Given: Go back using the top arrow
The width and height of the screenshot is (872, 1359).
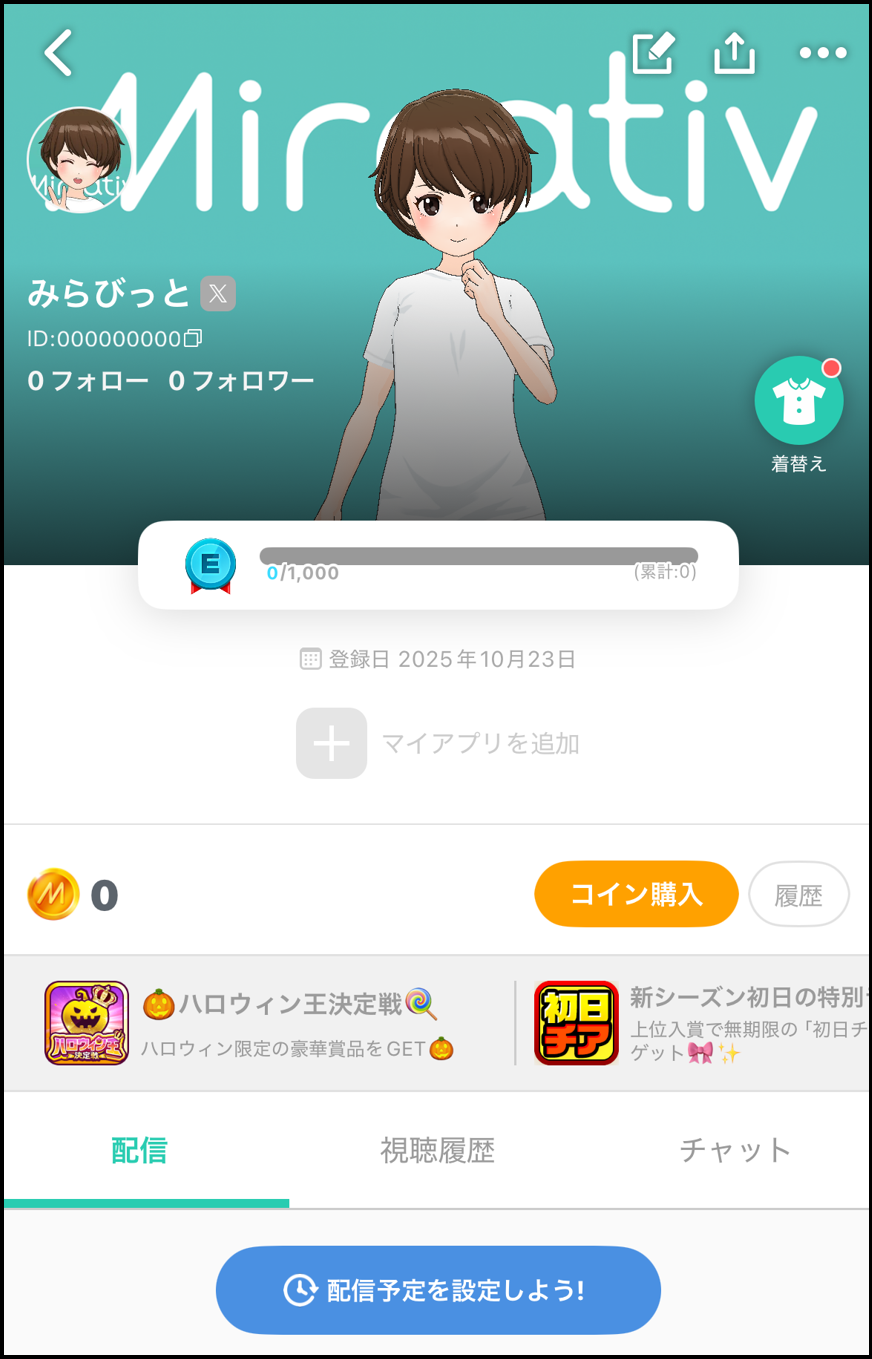Looking at the screenshot, I should 59,53.
